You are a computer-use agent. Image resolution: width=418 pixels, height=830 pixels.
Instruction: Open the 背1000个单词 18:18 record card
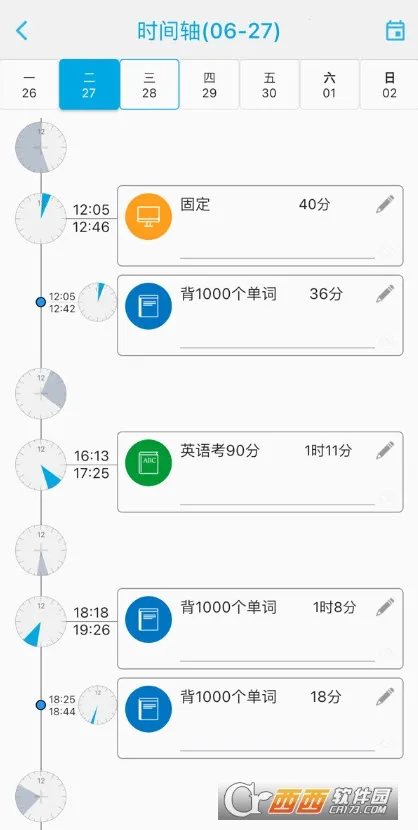tap(260, 629)
